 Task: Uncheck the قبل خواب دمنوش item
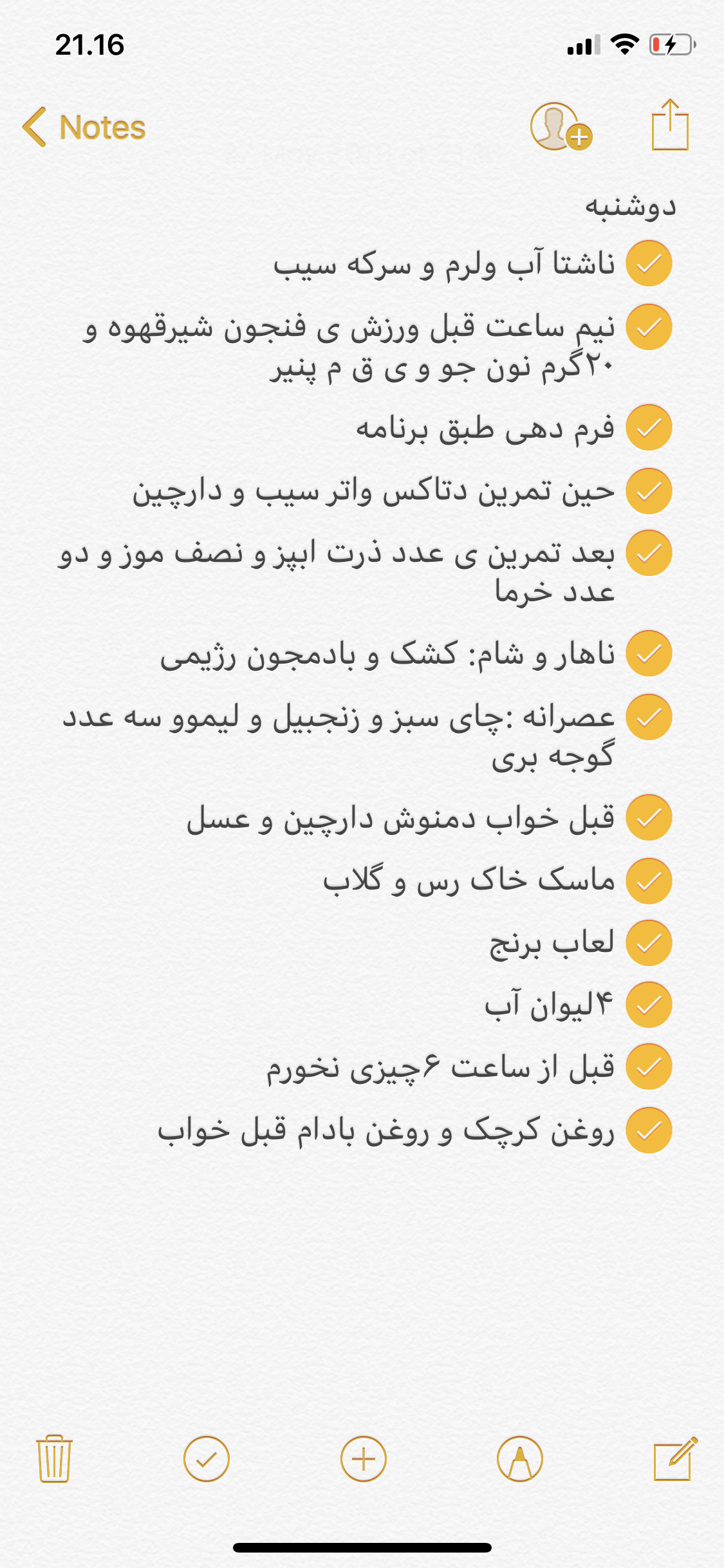pos(649,817)
